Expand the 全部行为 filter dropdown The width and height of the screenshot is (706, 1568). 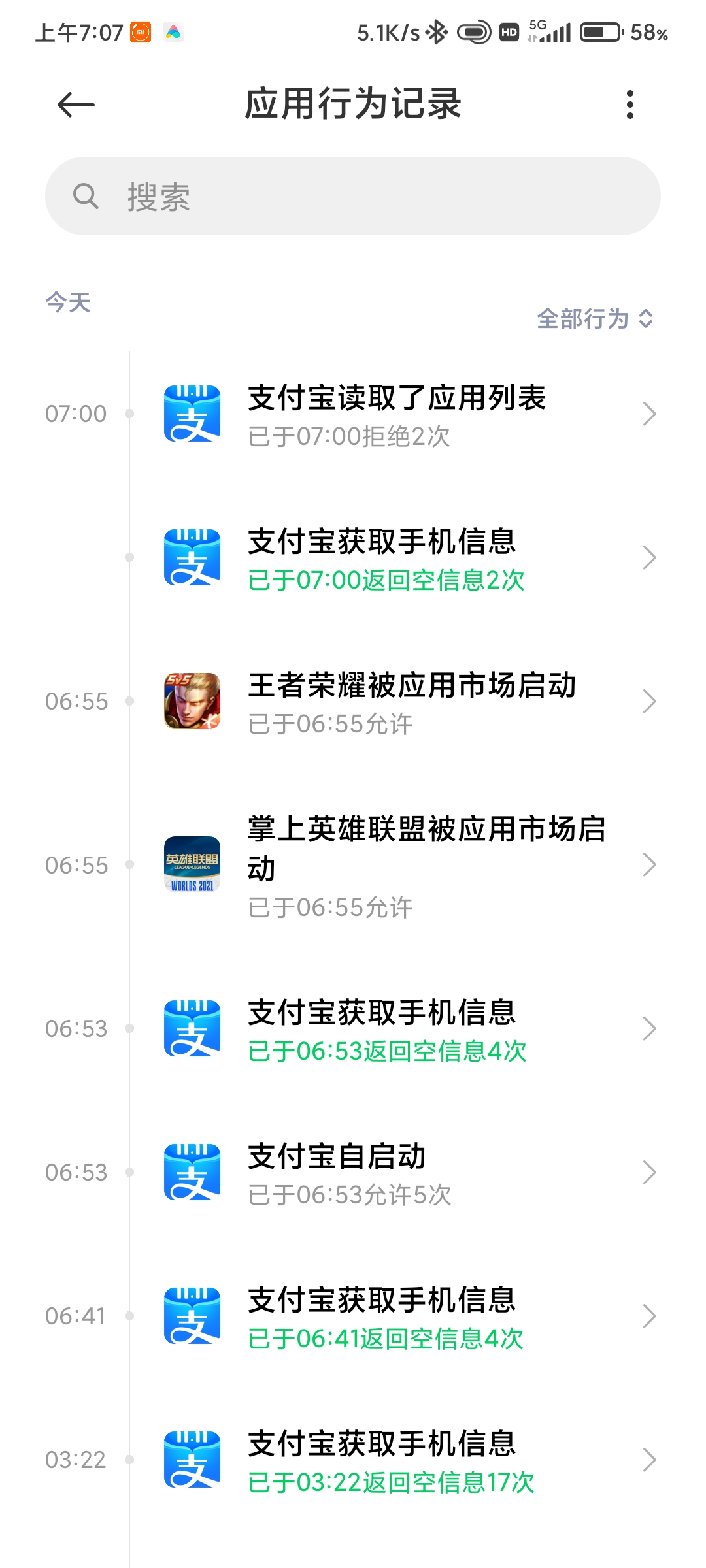coord(595,319)
